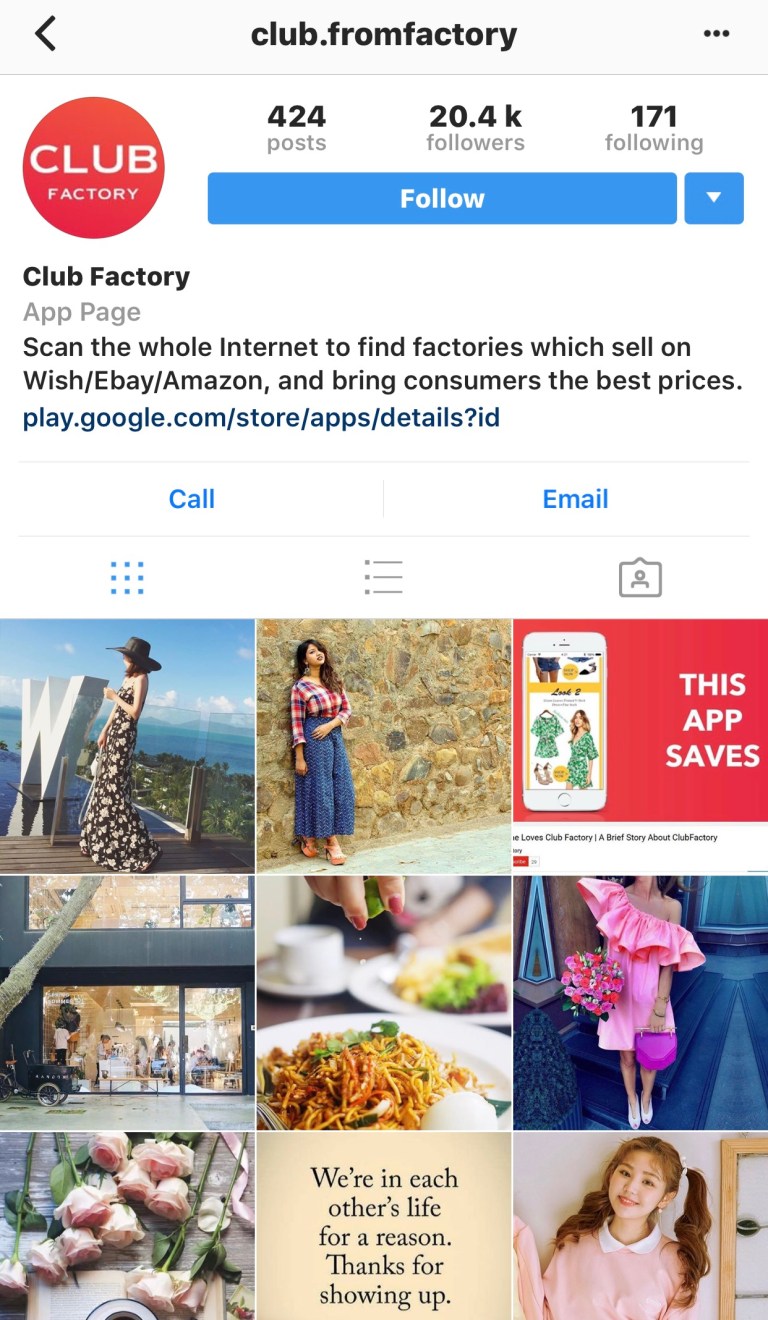This screenshot has height=1320, width=768.
Task: Open the noodle dish post
Action: pyautogui.click(x=384, y=1002)
